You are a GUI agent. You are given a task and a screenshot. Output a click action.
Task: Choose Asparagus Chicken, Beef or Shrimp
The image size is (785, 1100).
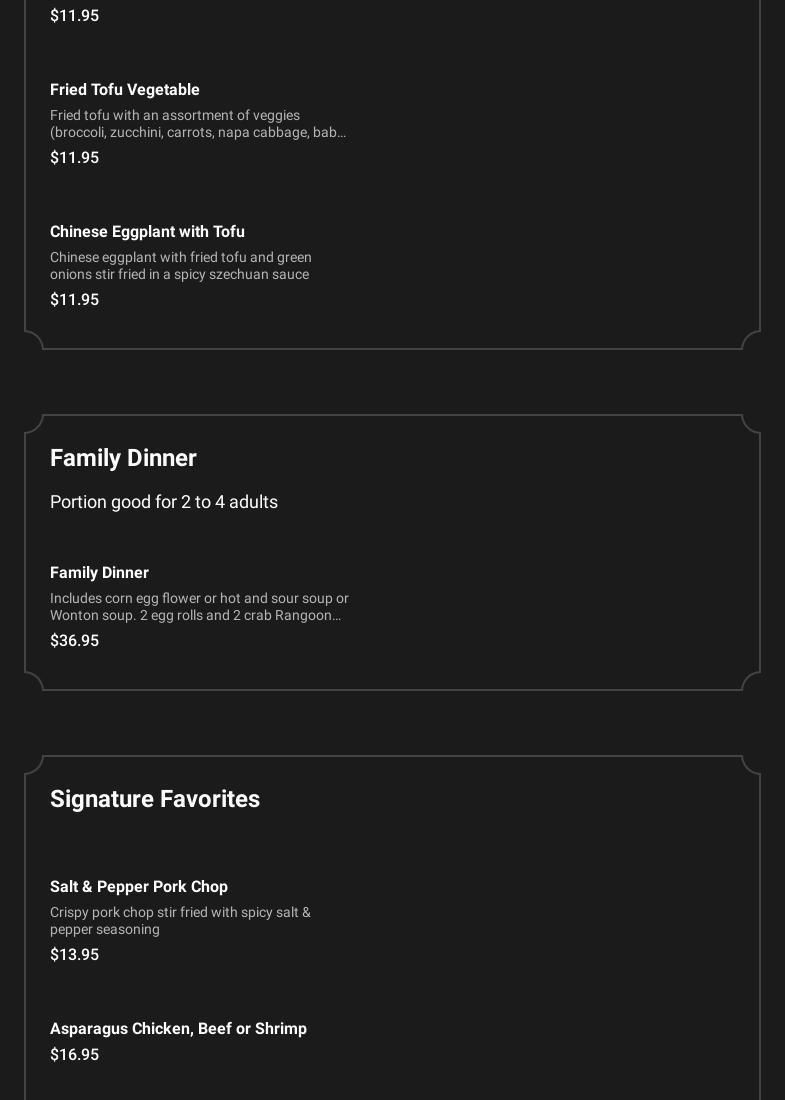pyautogui.click(x=178, y=1029)
